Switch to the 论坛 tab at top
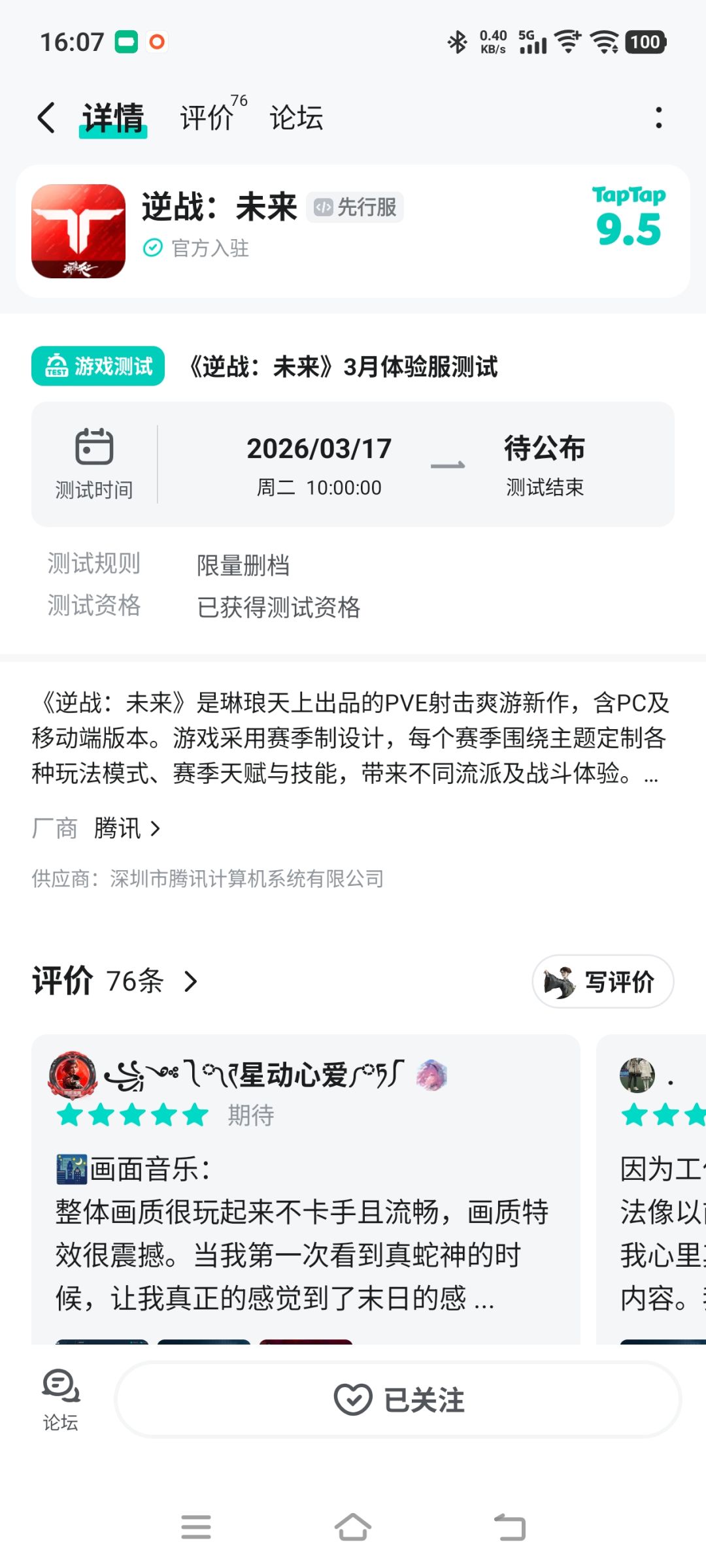The height and width of the screenshot is (1568, 706). tap(296, 118)
